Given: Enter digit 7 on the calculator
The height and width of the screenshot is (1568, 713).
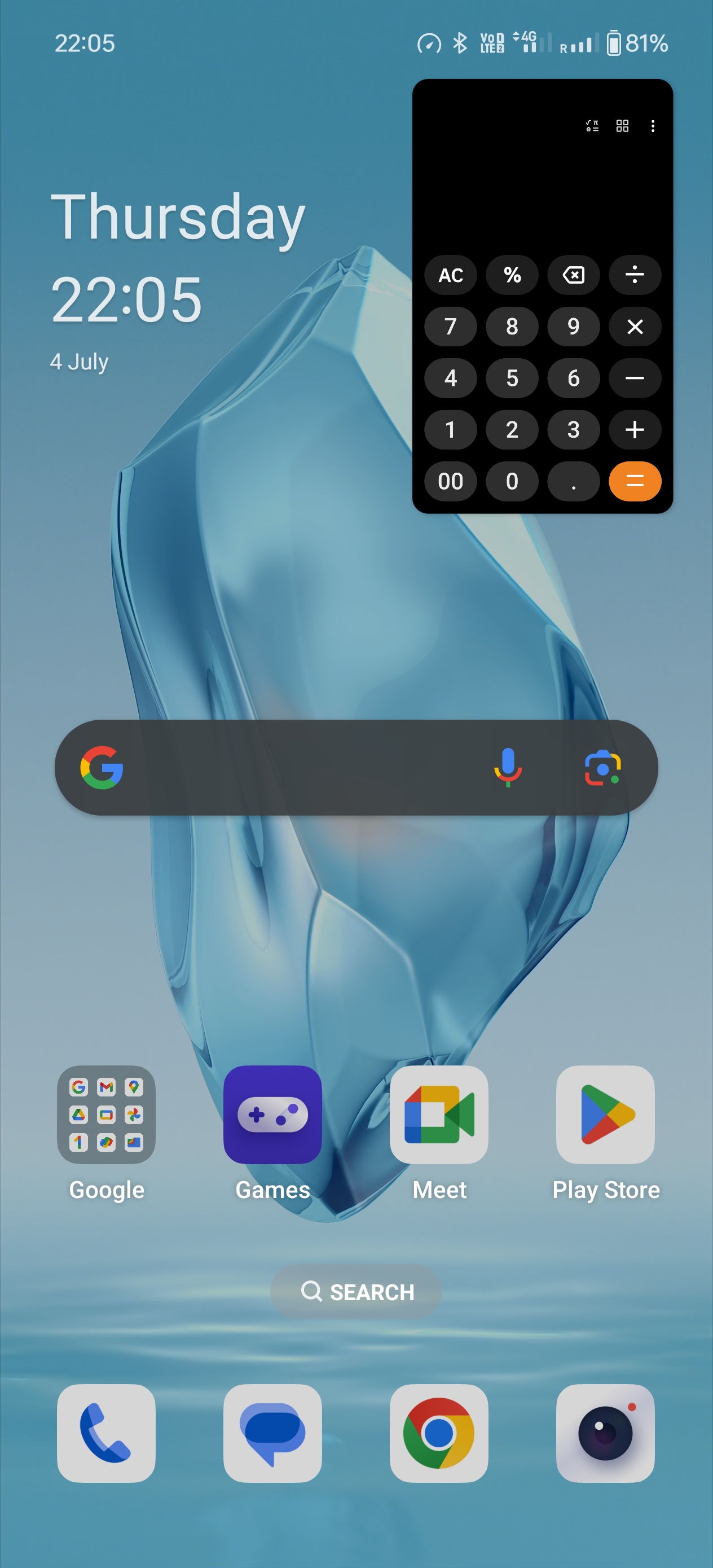Looking at the screenshot, I should 451,327.
